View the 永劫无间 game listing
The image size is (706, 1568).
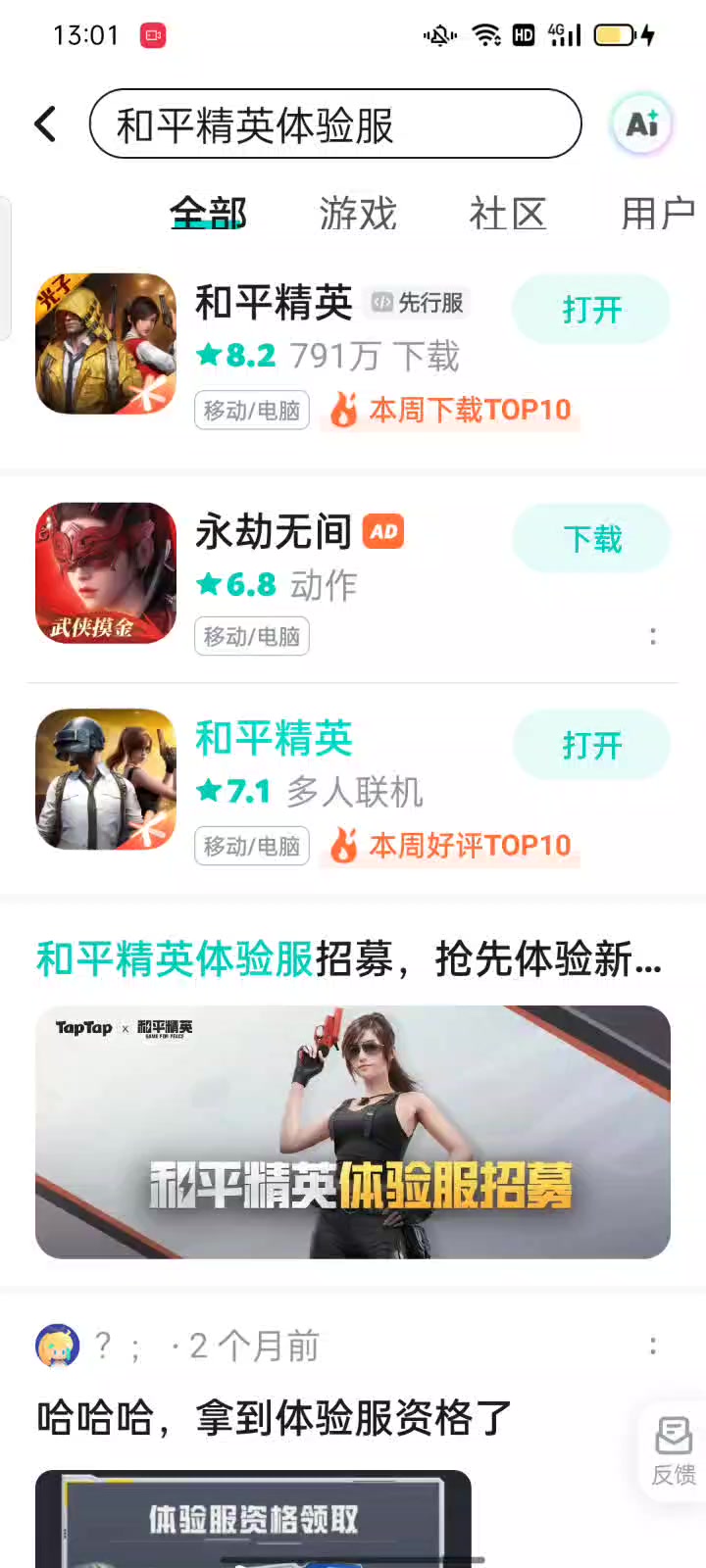tap(273, 532)
